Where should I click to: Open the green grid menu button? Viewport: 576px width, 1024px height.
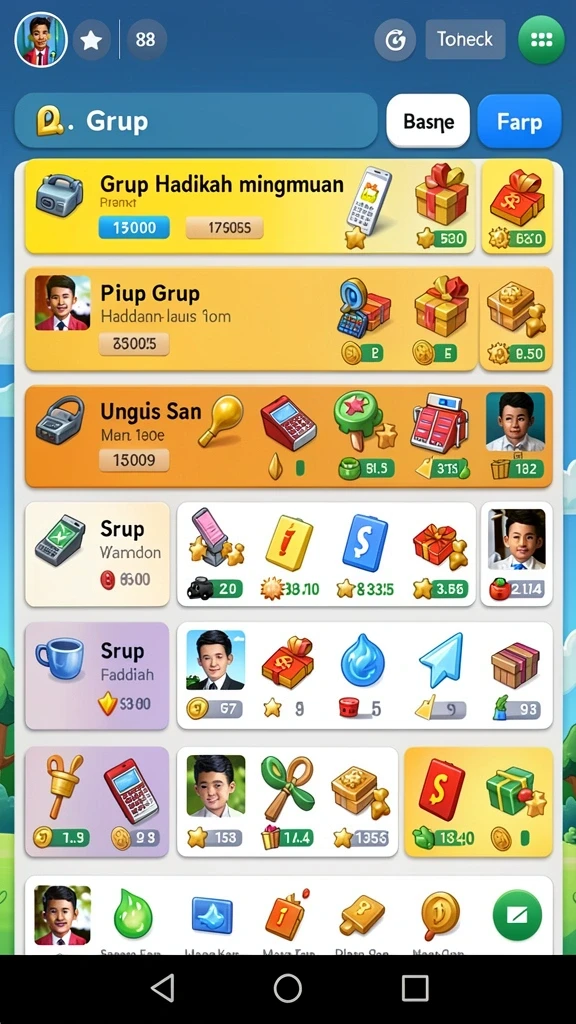click(541, 40)
